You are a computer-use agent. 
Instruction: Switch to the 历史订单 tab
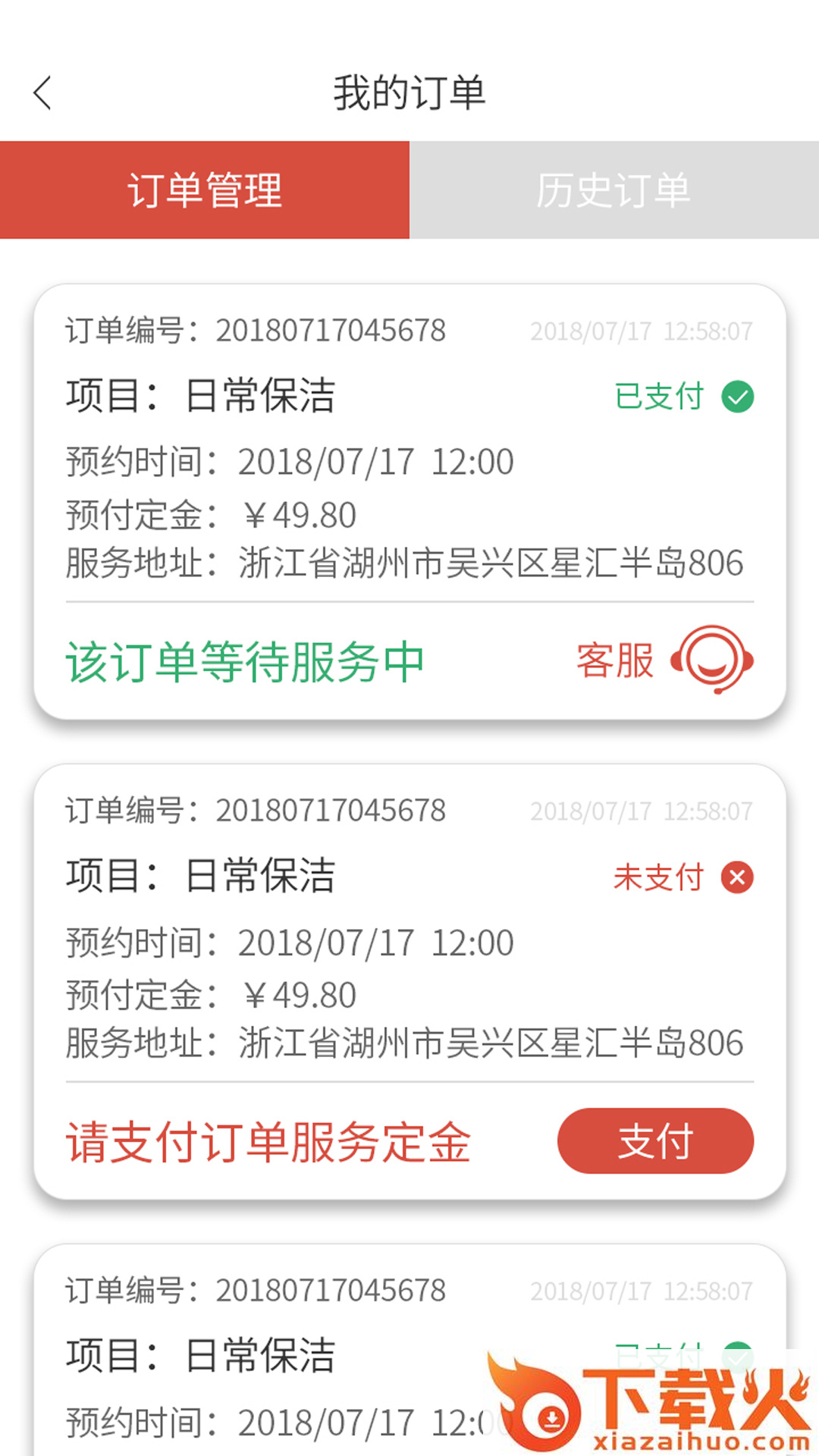coord(613,190)
